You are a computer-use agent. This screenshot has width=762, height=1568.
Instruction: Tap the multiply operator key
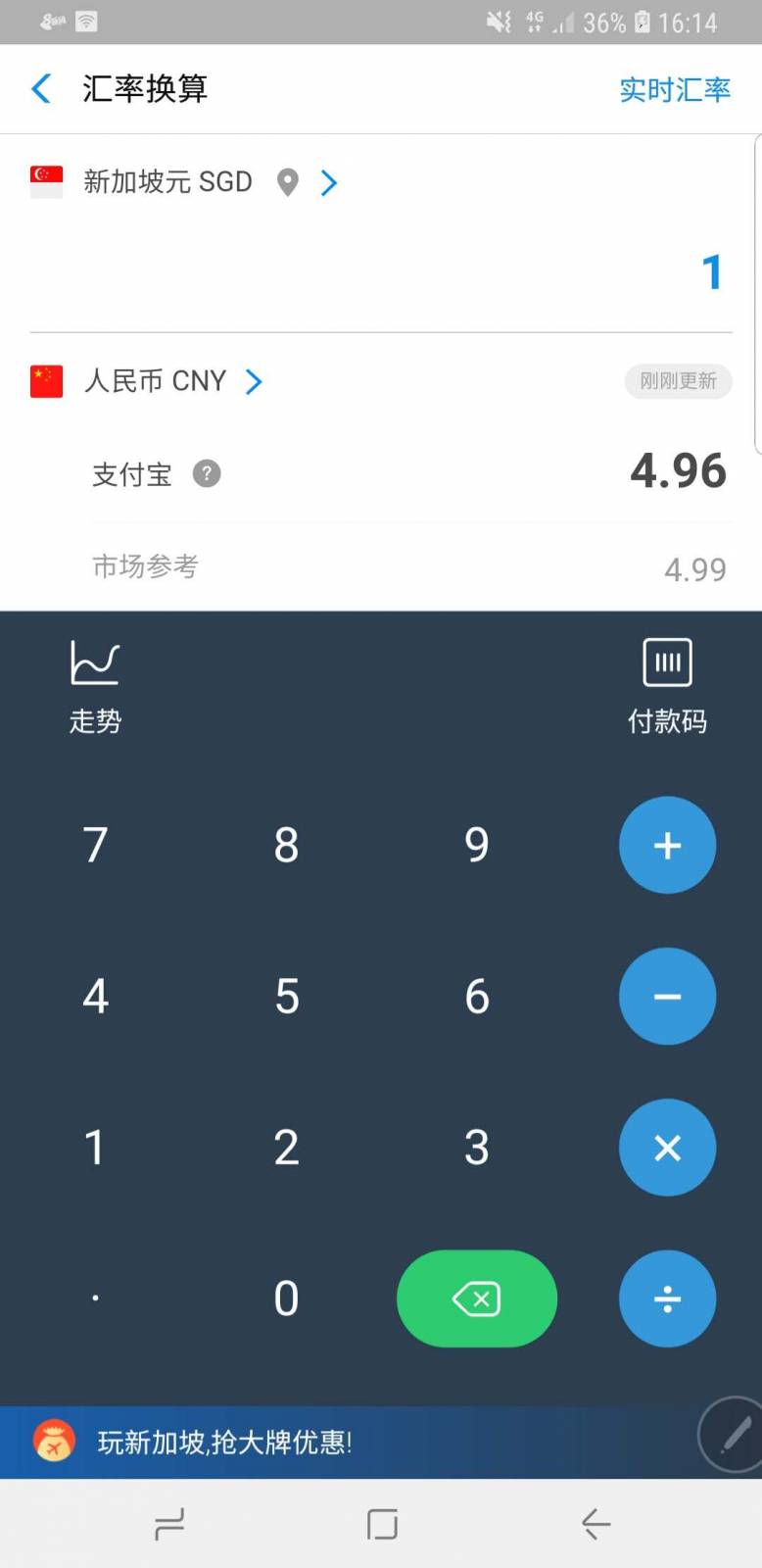[x=667, y=1148]
